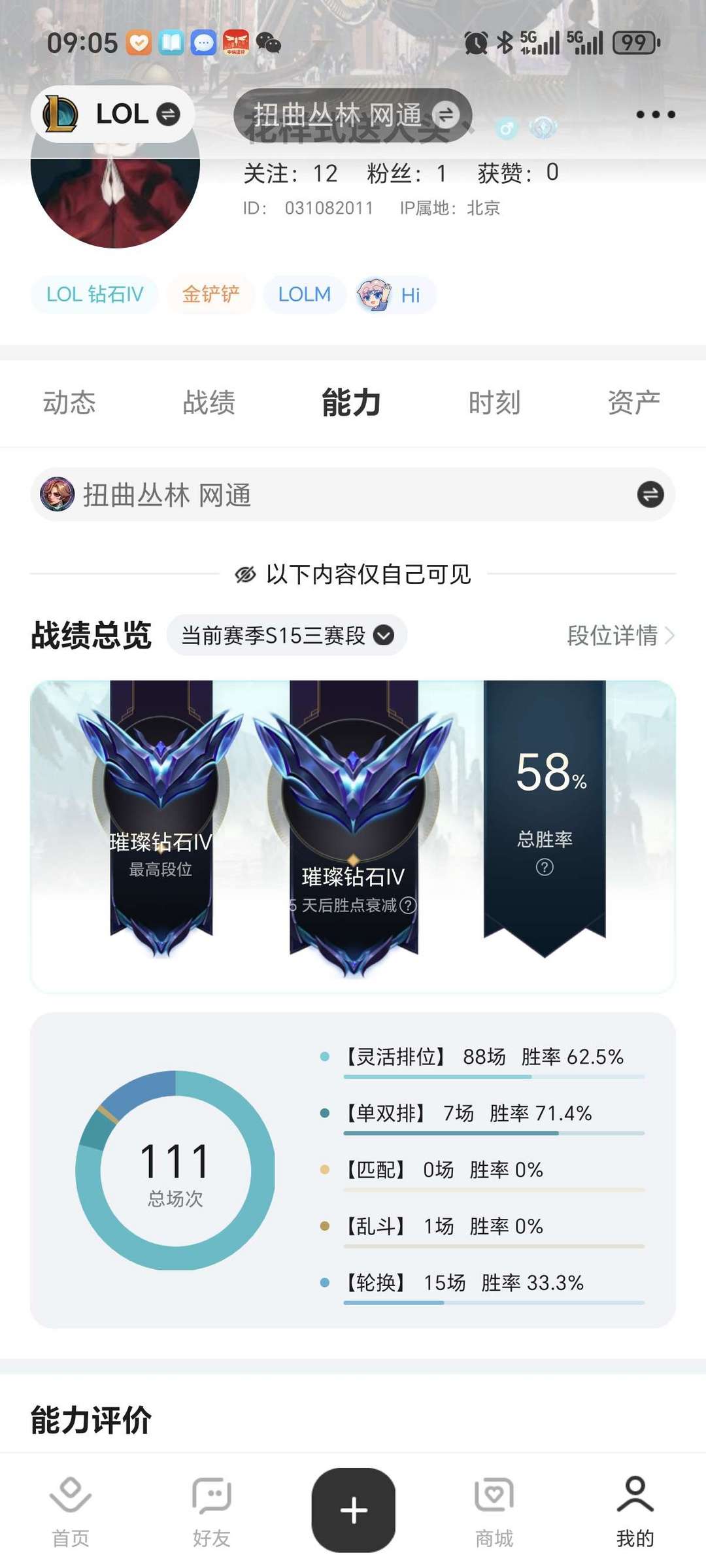Show help for 总胜率 question mark
The width and height of the screenshot is (706, 1568).
coord(545,868)
